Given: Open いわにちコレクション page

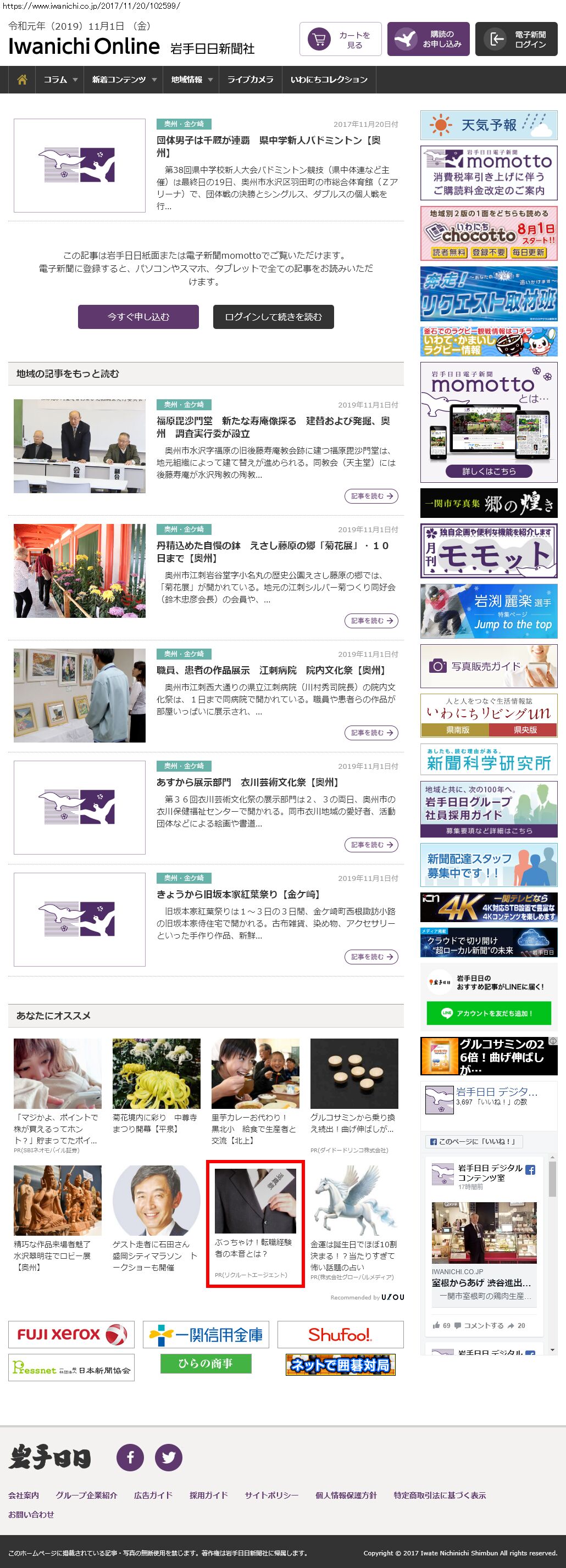Looking at the screenshot, I should click(329, 80).
